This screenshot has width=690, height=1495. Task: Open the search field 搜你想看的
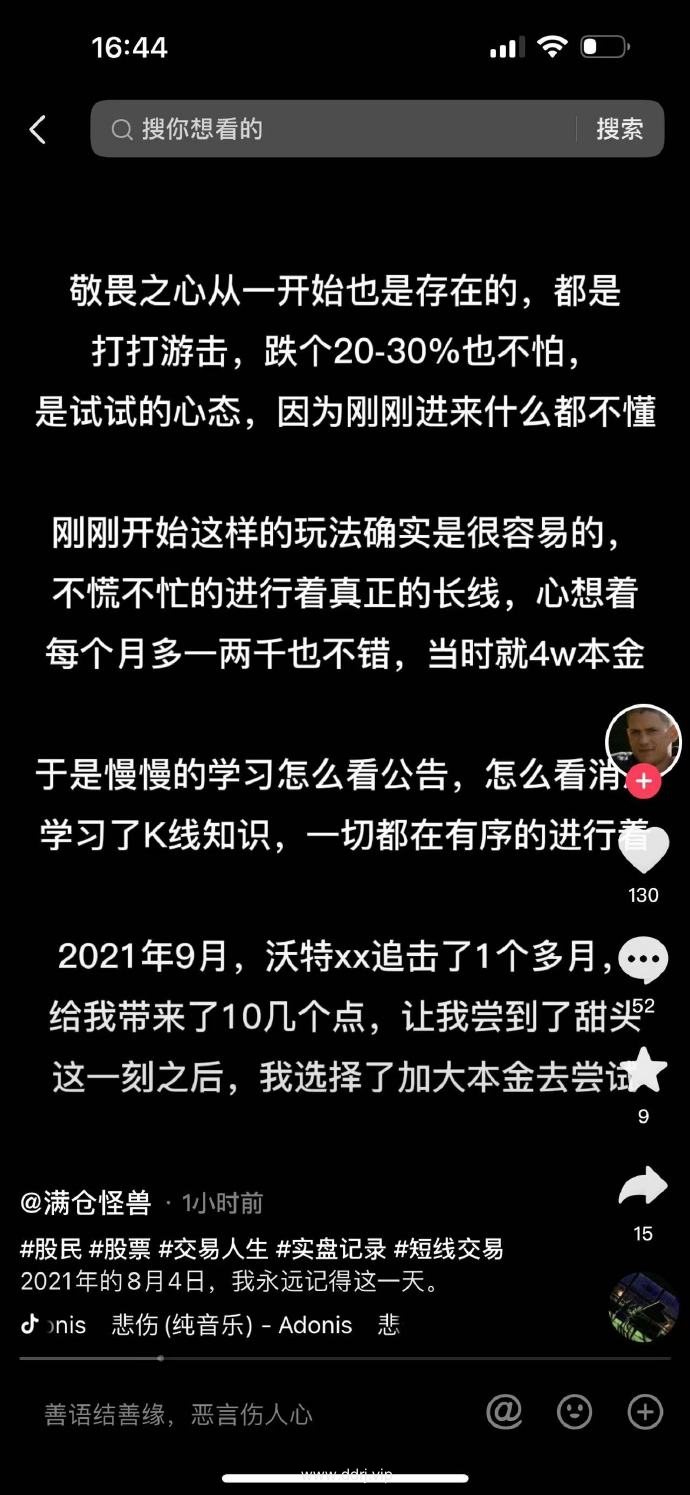coord(340,129)
